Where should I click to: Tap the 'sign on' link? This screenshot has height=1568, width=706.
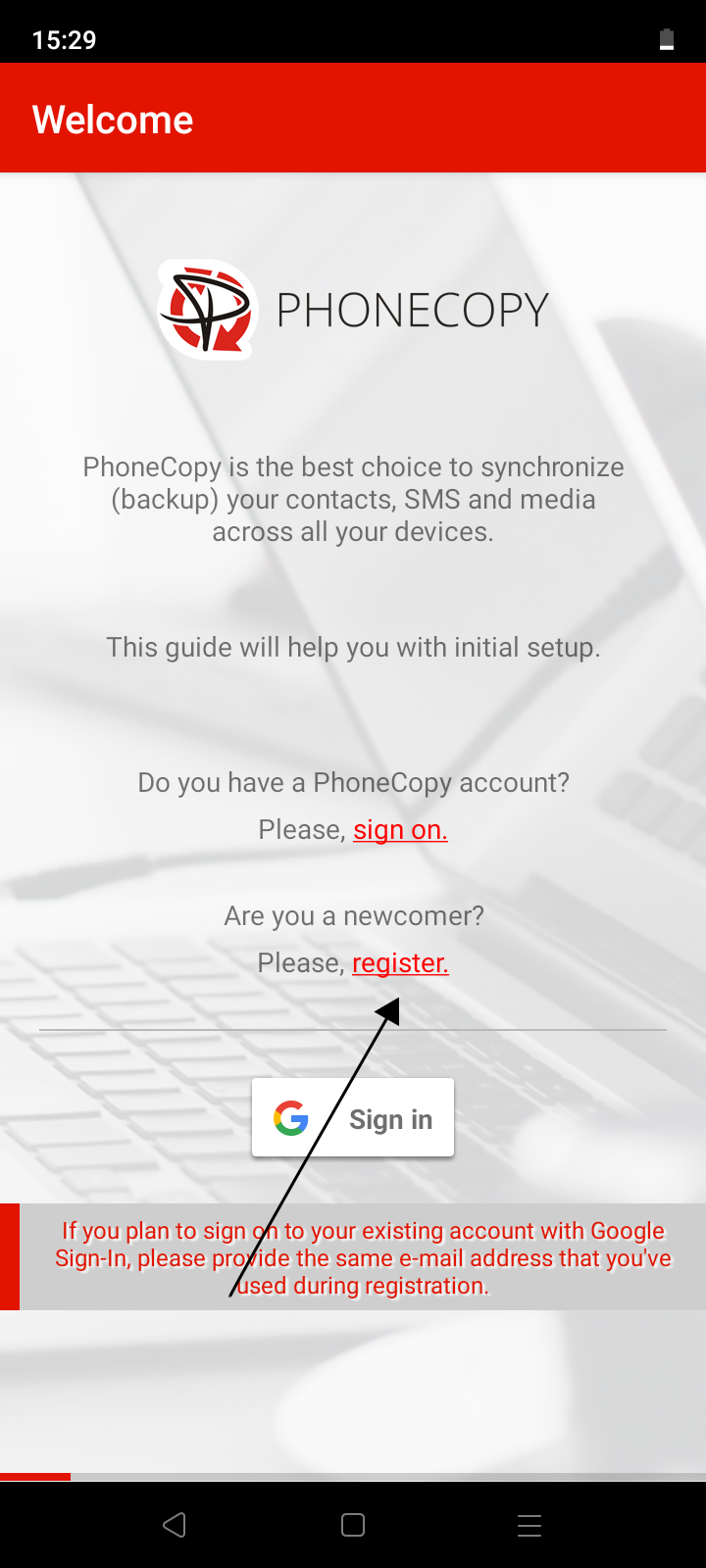coord(400,830)
